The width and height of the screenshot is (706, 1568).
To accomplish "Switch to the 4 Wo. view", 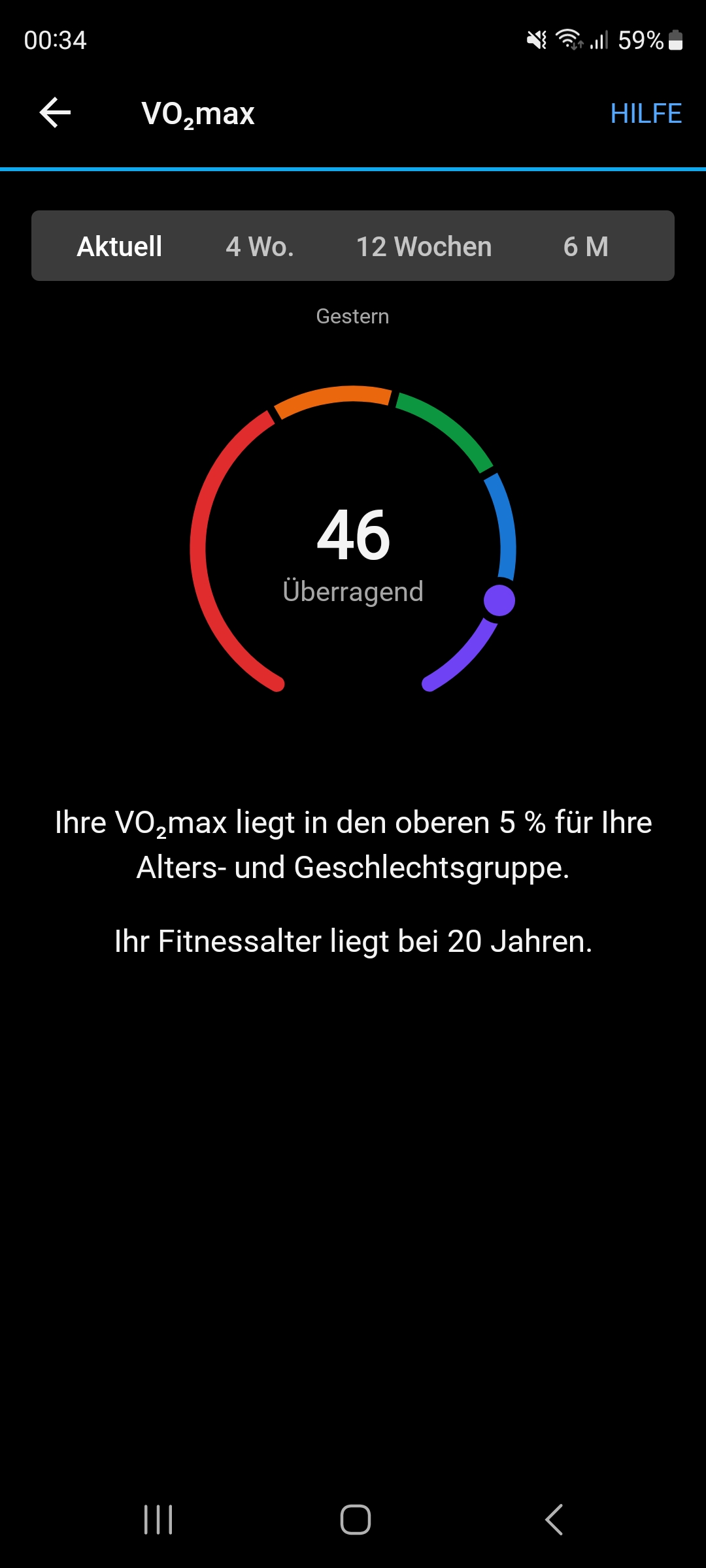I will 260,246.
